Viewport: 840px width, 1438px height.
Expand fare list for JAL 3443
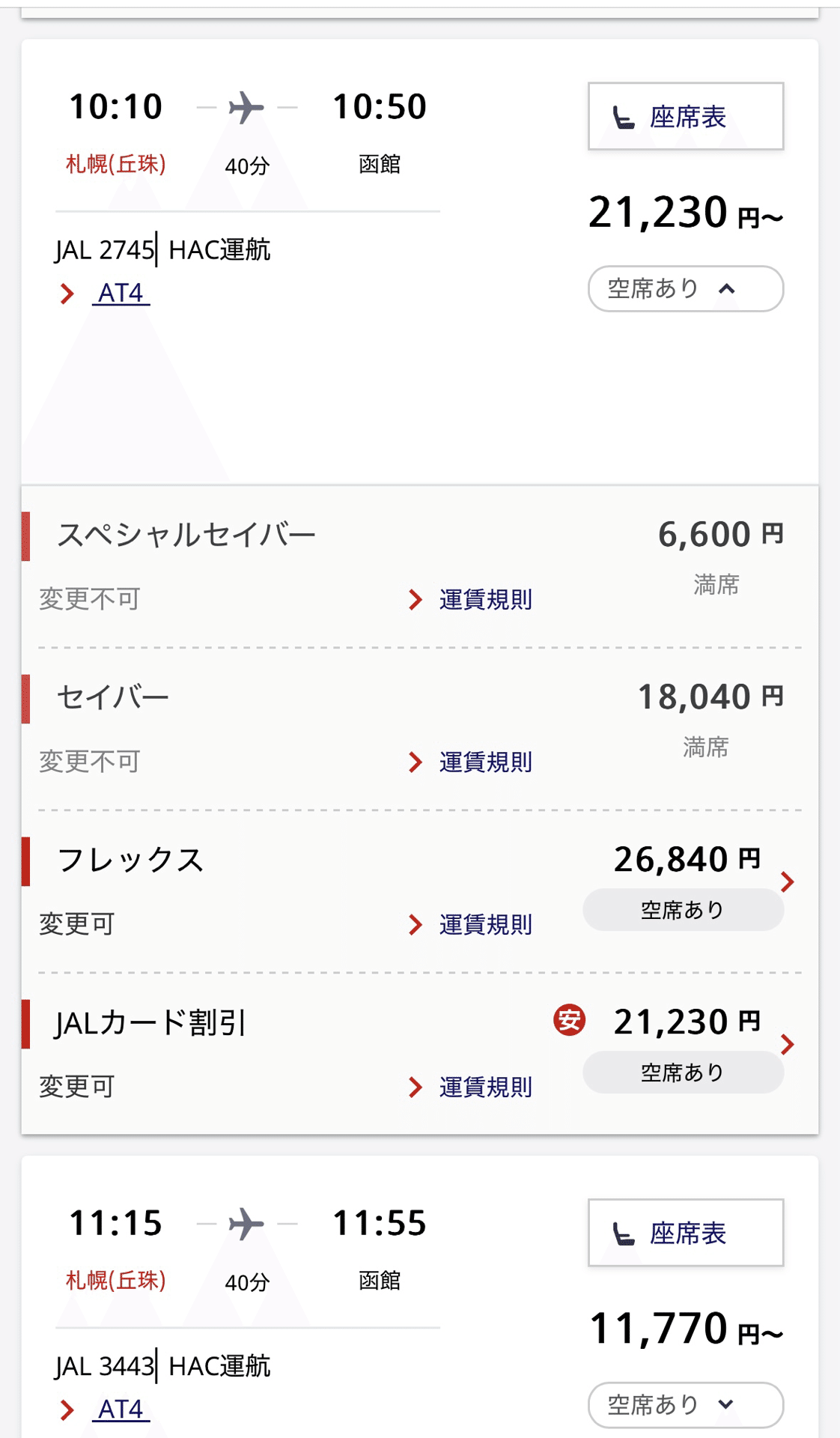coord(685,1405)
